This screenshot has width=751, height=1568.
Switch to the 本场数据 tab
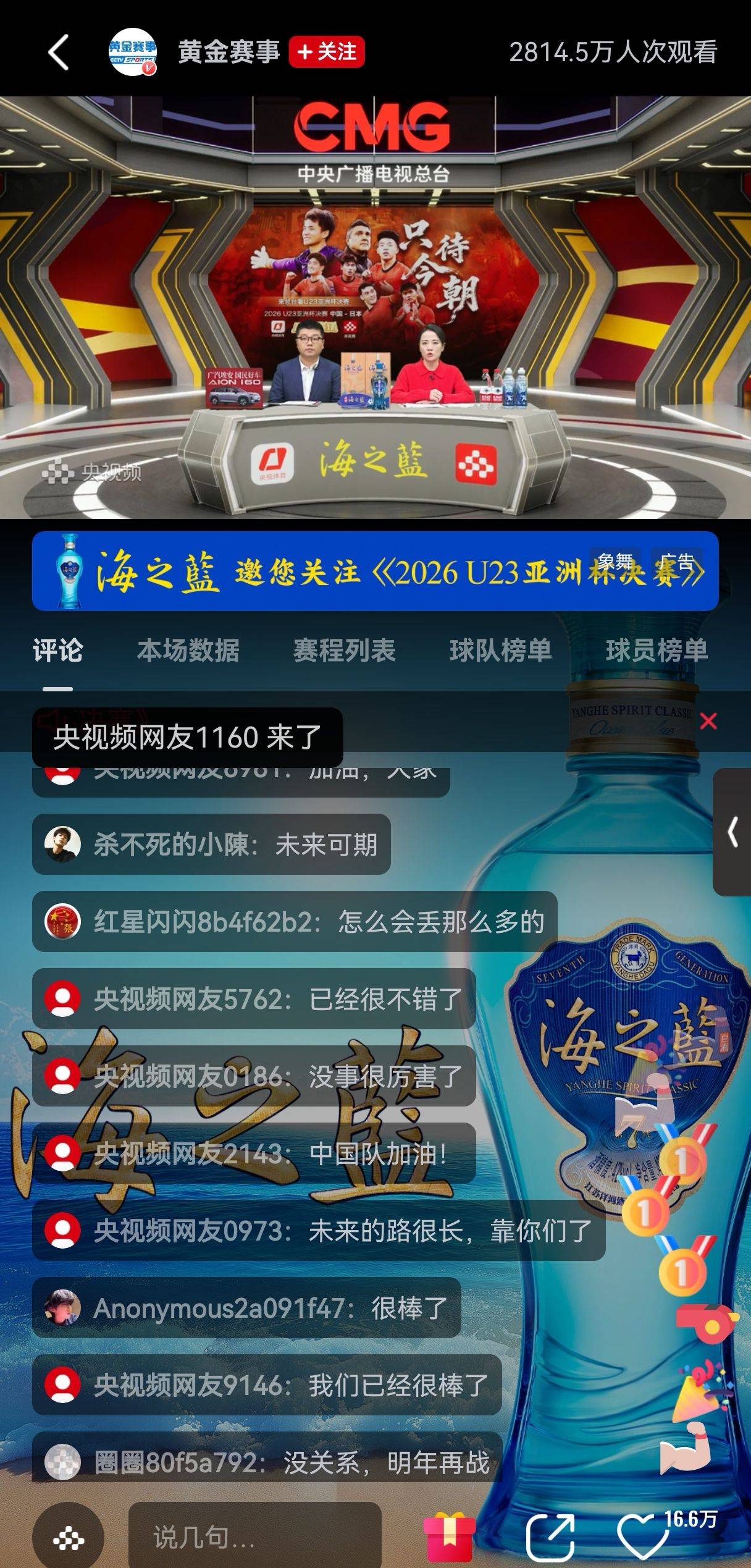188,651
